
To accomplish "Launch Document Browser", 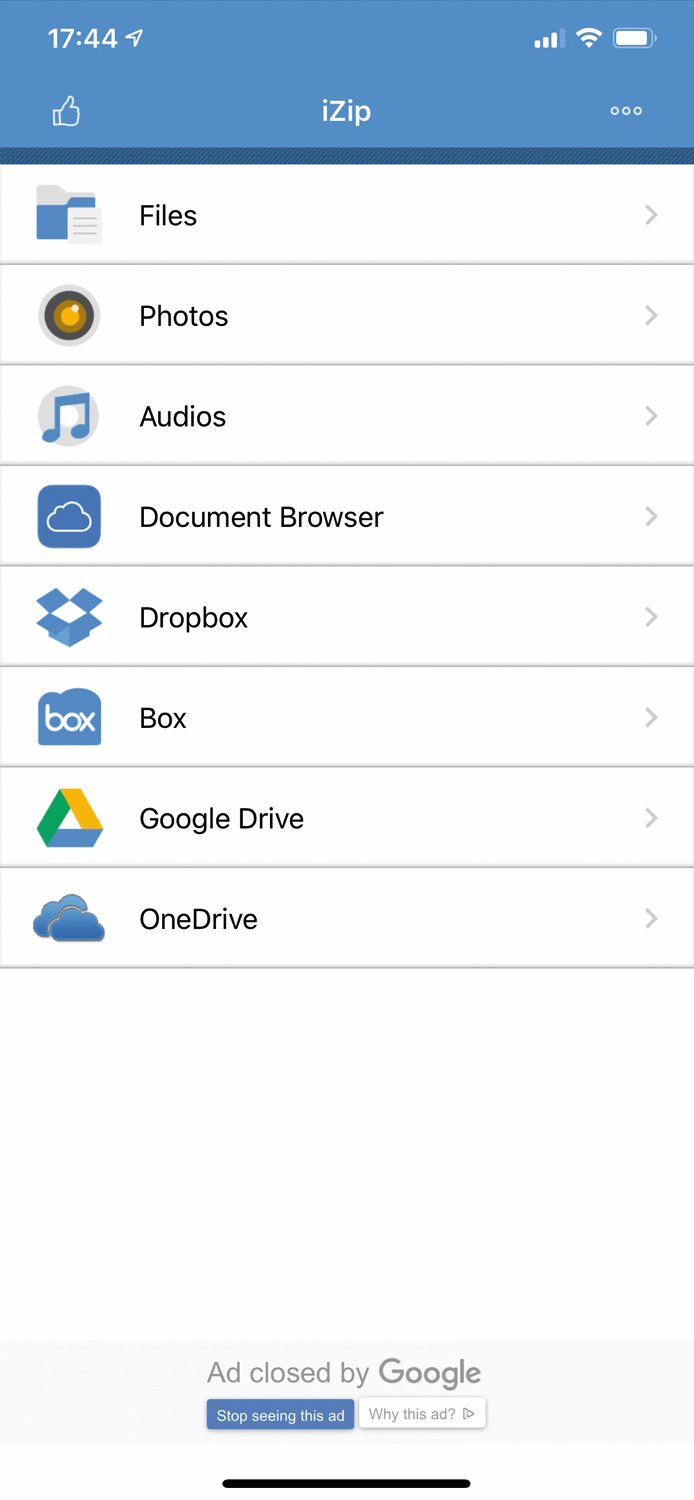I will tap(347, 517).
